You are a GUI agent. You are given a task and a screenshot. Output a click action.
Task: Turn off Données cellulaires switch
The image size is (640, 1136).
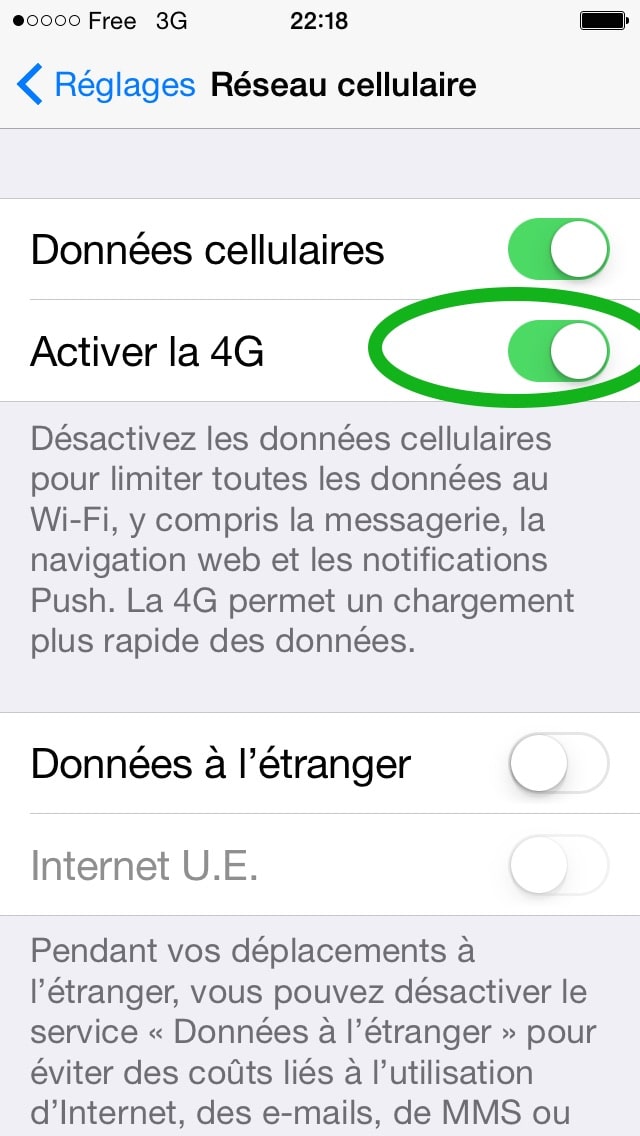point(559,249)
